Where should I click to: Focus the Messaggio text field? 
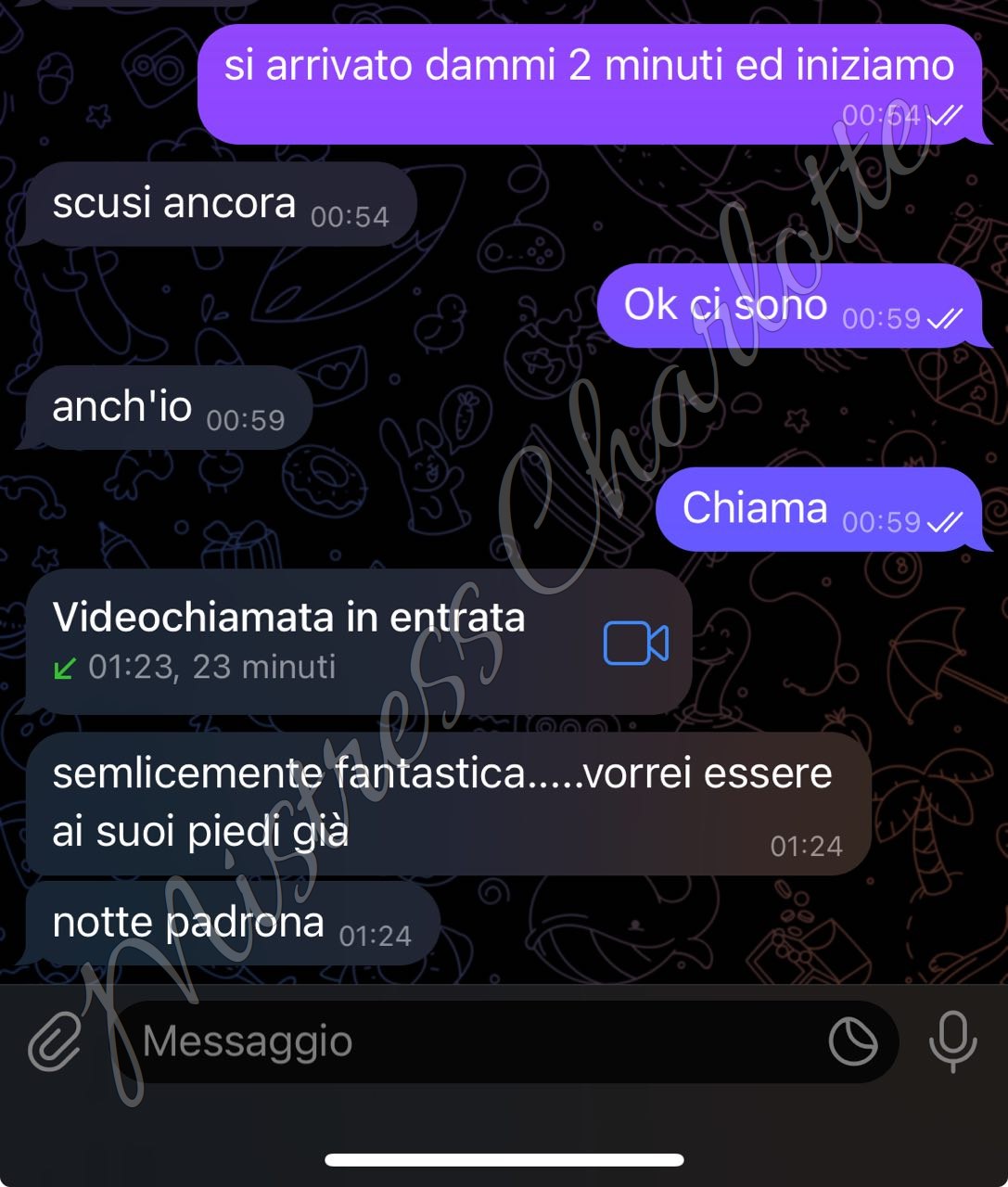(464, 1041)
